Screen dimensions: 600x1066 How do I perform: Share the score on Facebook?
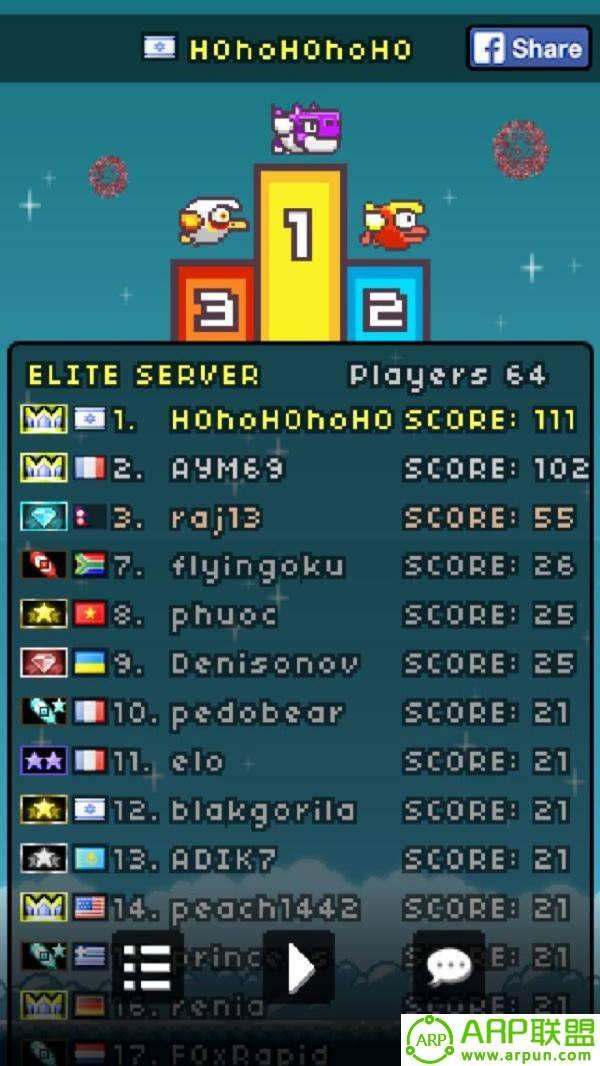(x=528, y=48)
